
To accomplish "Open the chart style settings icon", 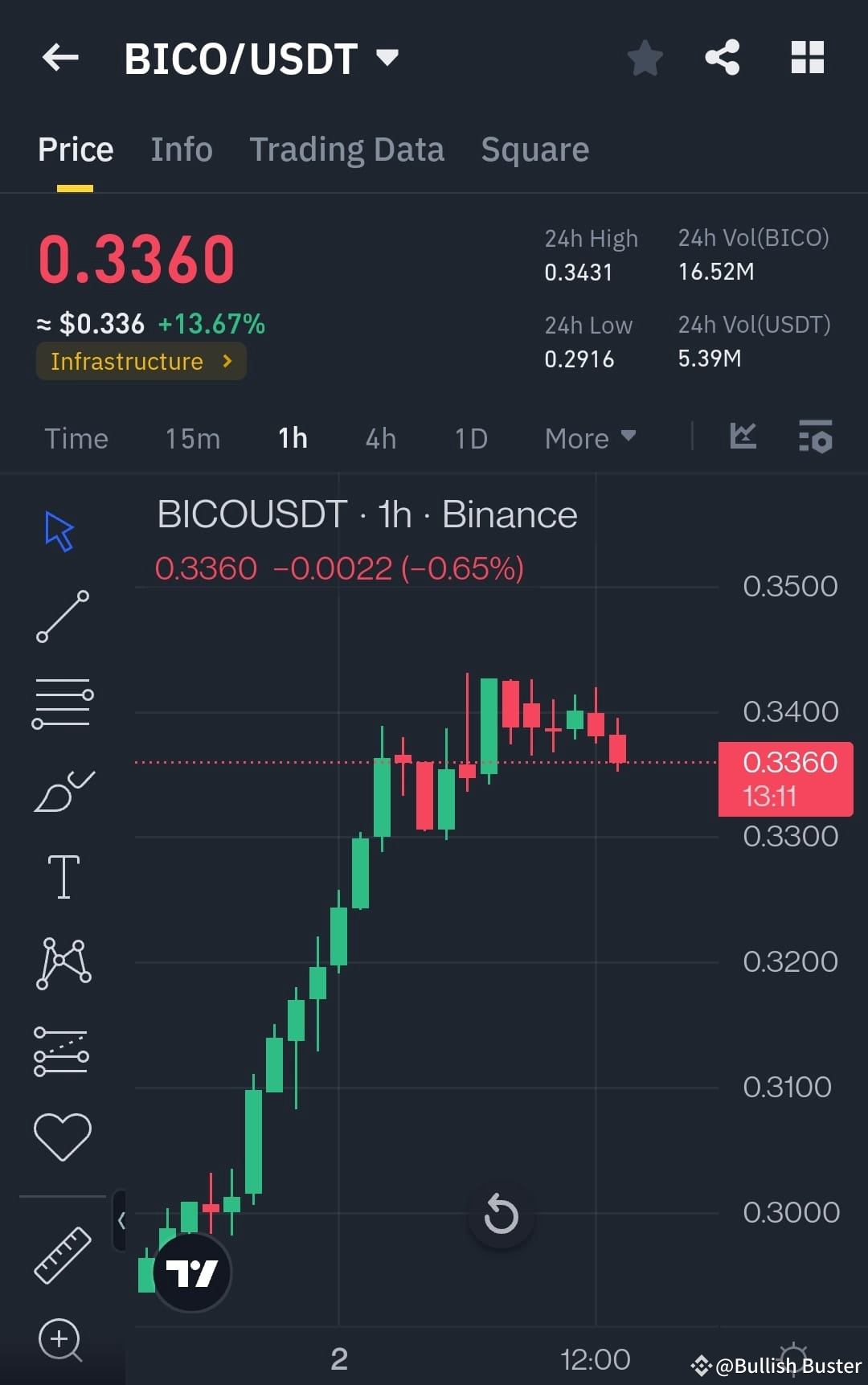I will coord(813,437).
